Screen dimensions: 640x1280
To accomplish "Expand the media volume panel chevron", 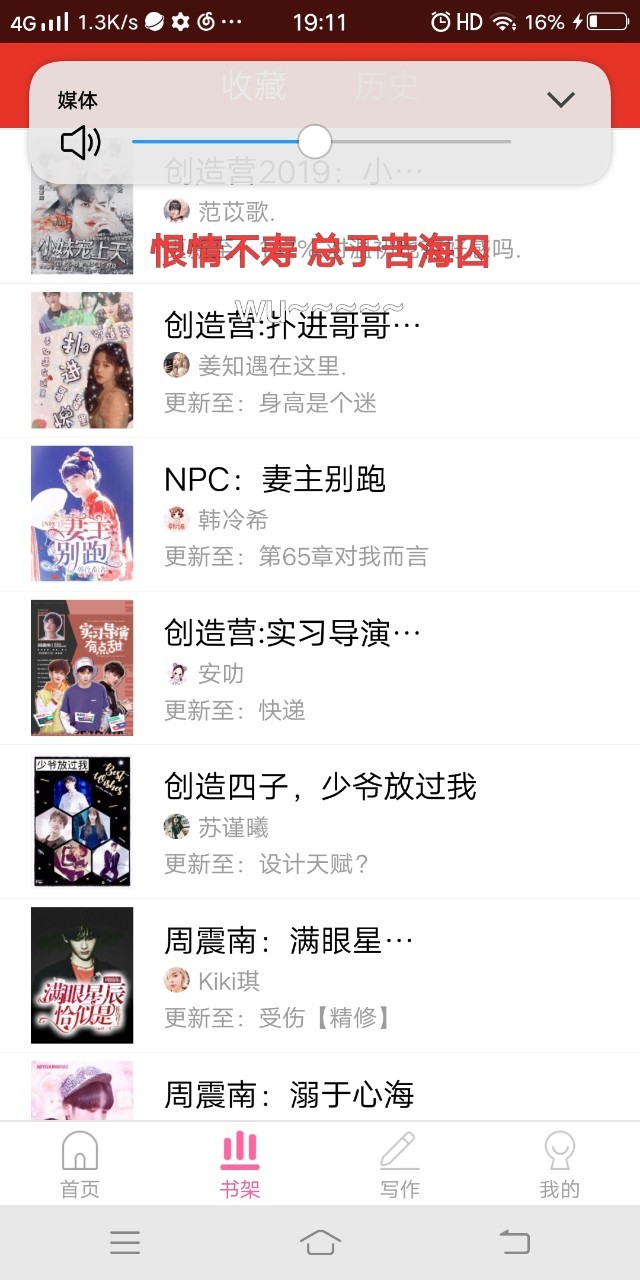I will click(561, 99).
